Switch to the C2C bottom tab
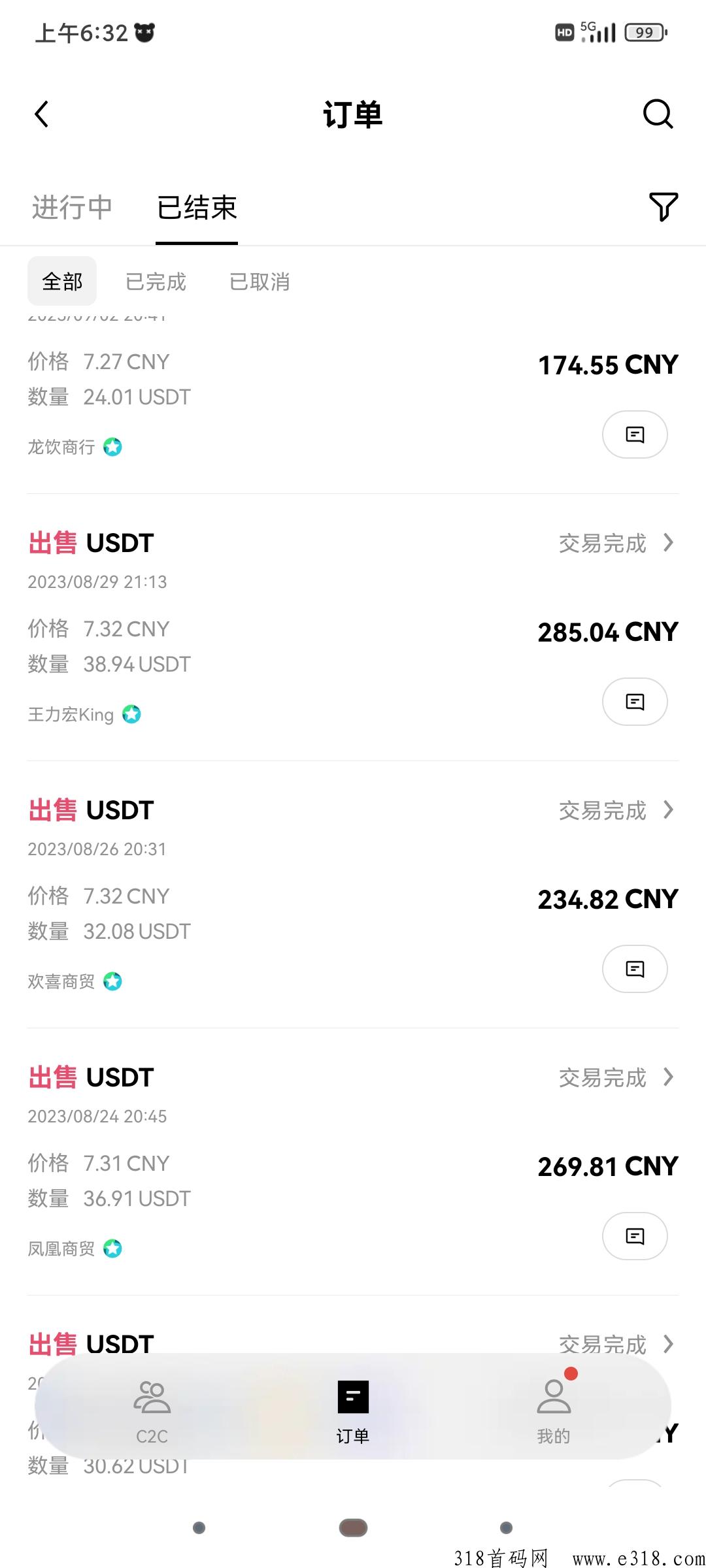This screenshot has height=1568, width=706. click(152, 1413)
